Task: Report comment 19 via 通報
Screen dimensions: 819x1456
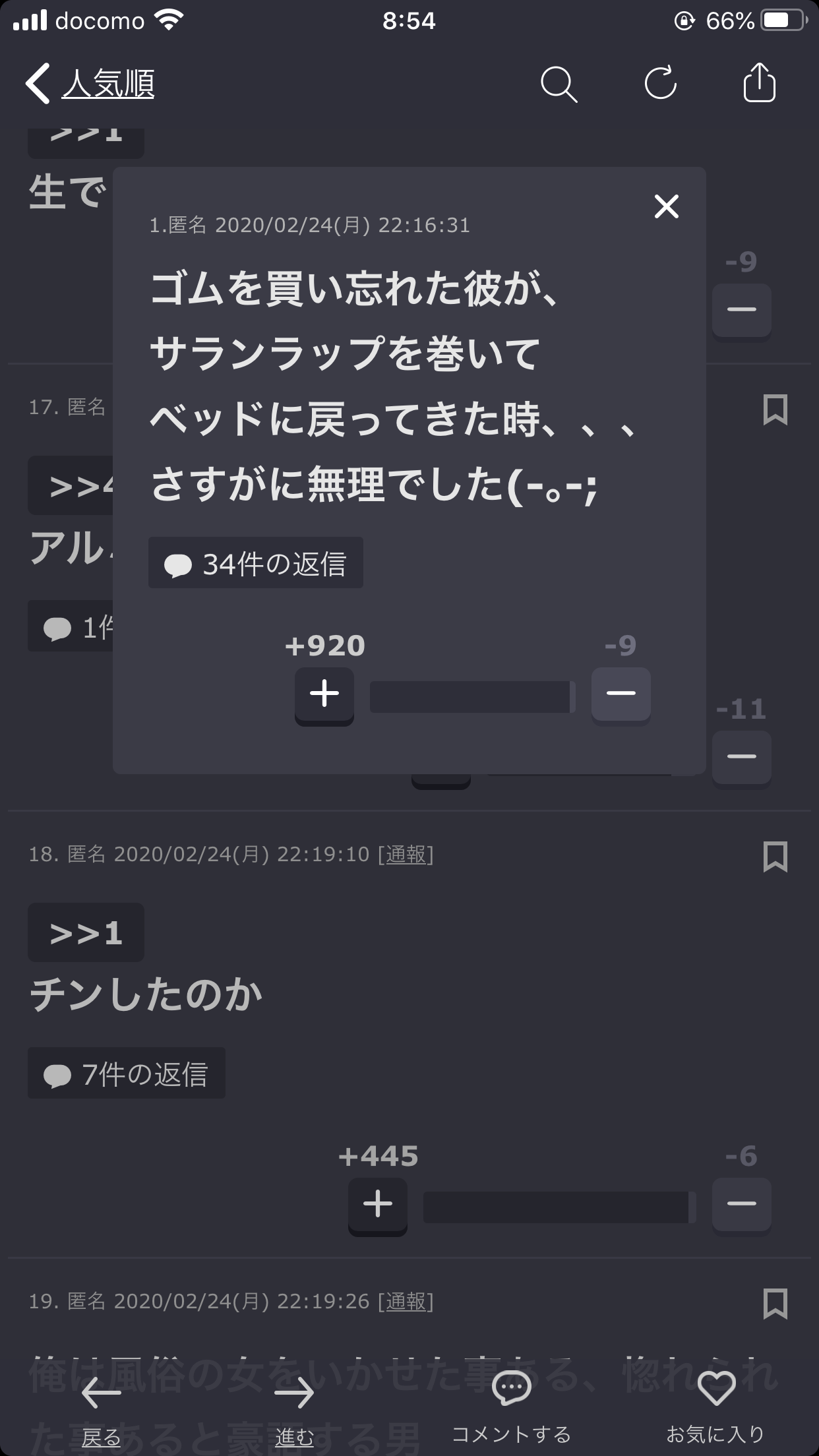Action: click(x=406, y=1302)
